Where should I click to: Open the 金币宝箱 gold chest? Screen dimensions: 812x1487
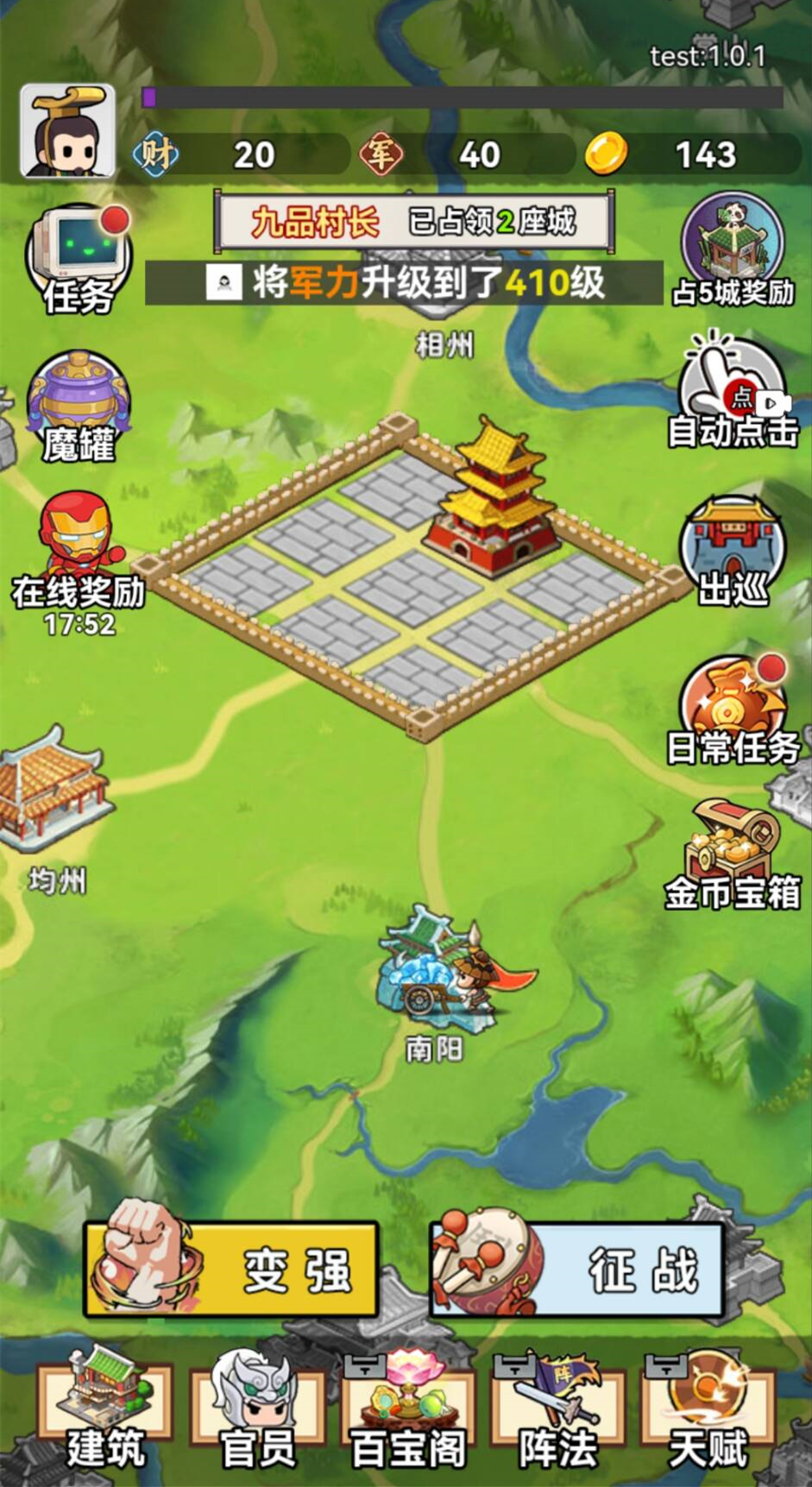[x=733, y=853]
